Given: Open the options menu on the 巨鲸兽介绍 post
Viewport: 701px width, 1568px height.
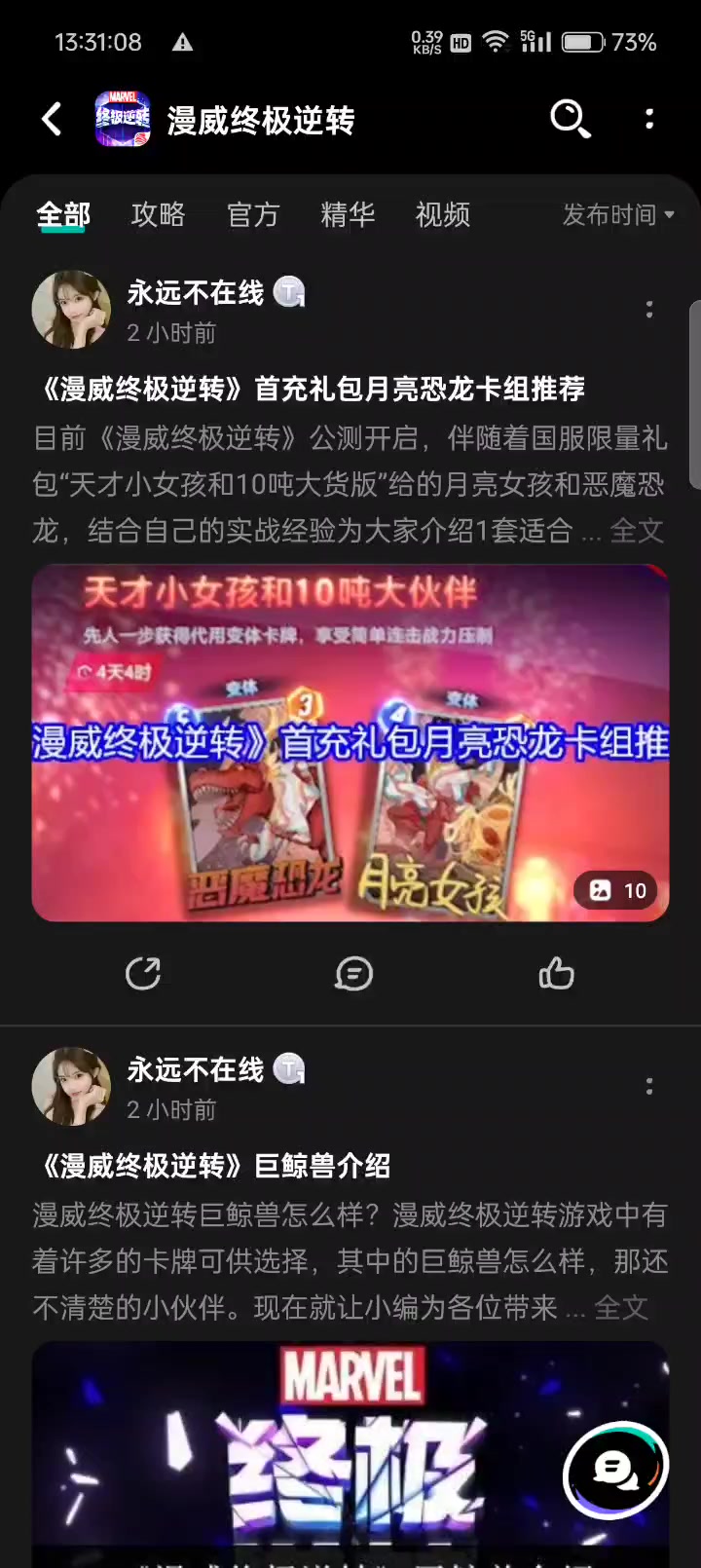Looking at the screenshot, I should point(649,1086).
